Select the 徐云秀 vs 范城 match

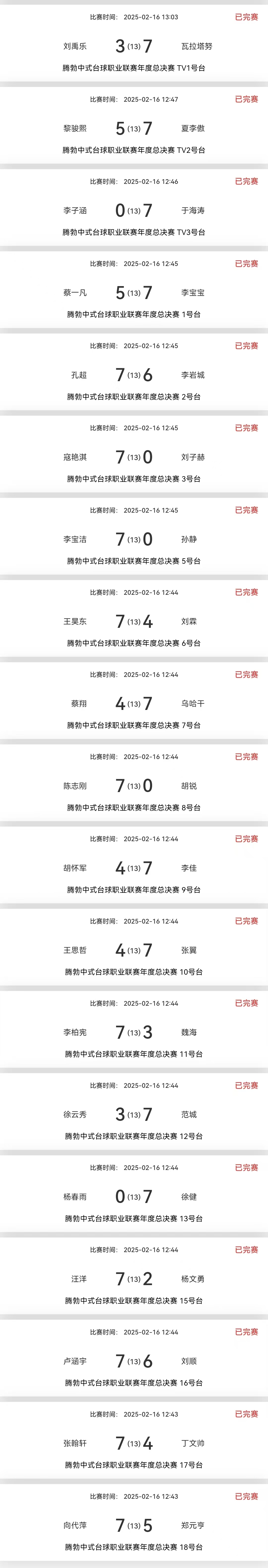pos(134,1114)
